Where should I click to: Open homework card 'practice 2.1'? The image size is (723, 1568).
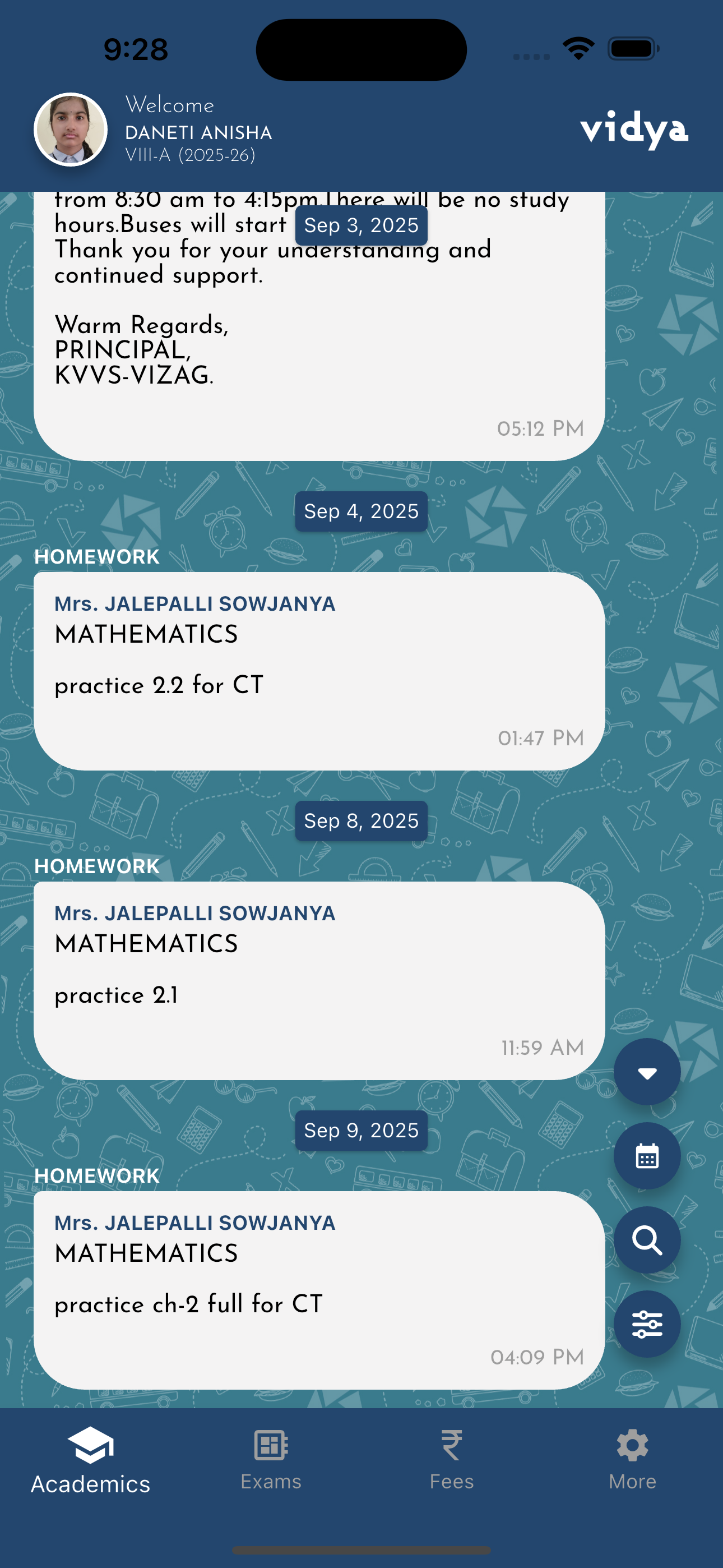point(319,980)
